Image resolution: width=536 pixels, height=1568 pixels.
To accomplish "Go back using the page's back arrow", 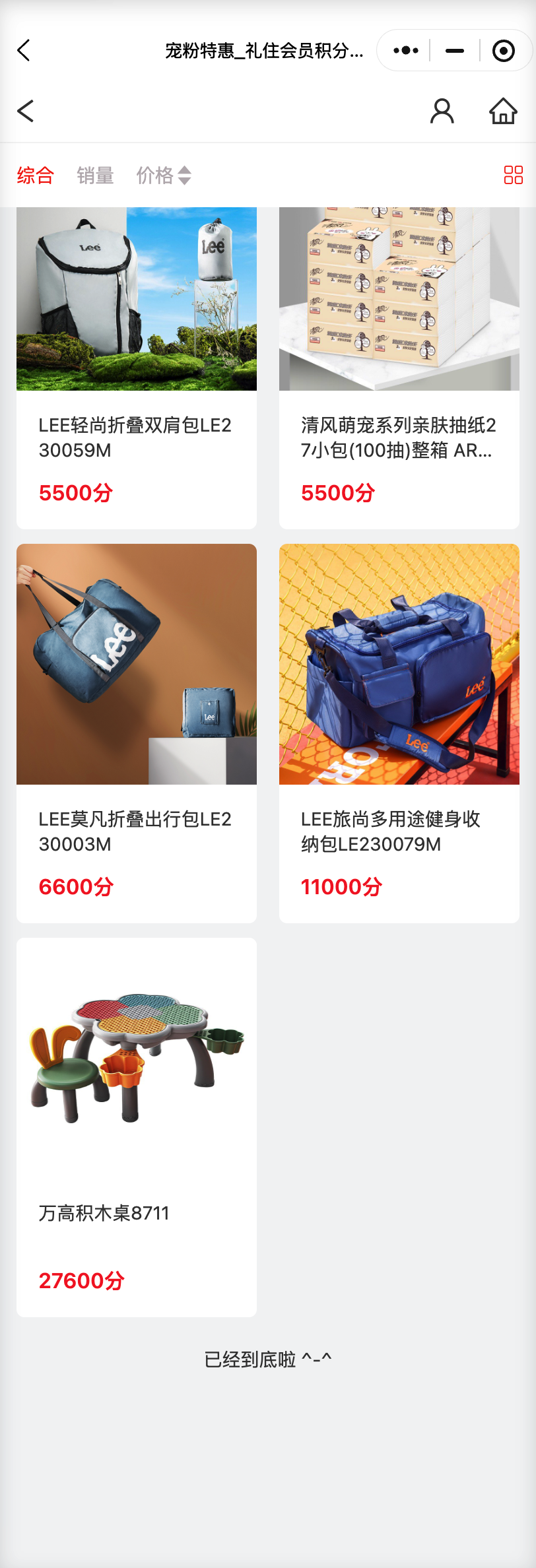I will pyautogui.click(x=25, y=111).
